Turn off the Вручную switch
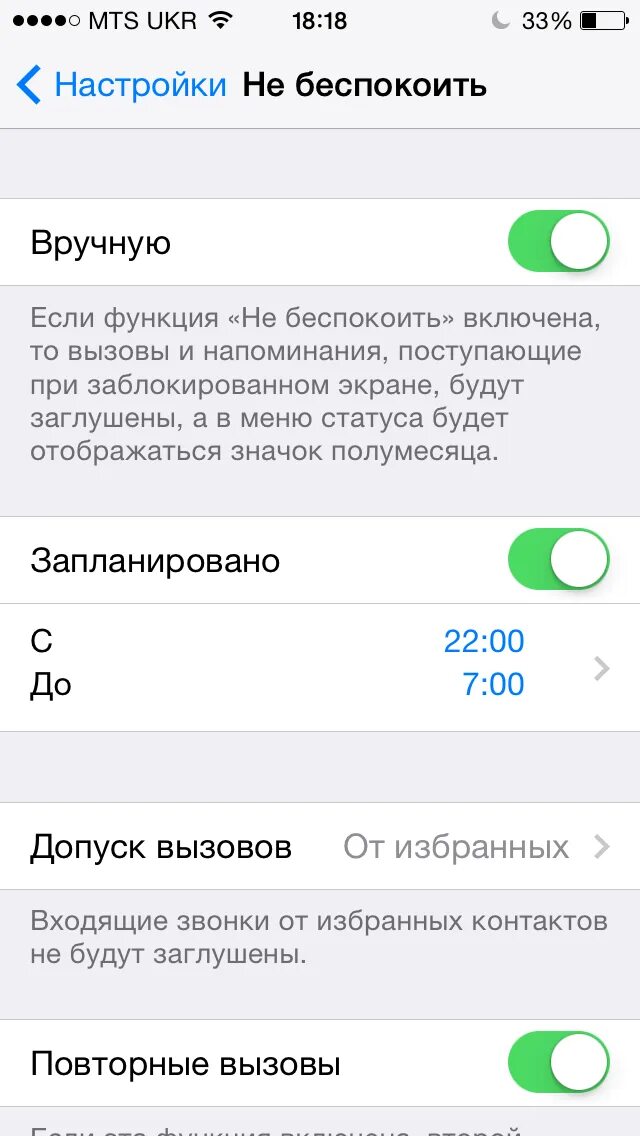Viewport: 640px width, 1136px height. tap(558, 242)
